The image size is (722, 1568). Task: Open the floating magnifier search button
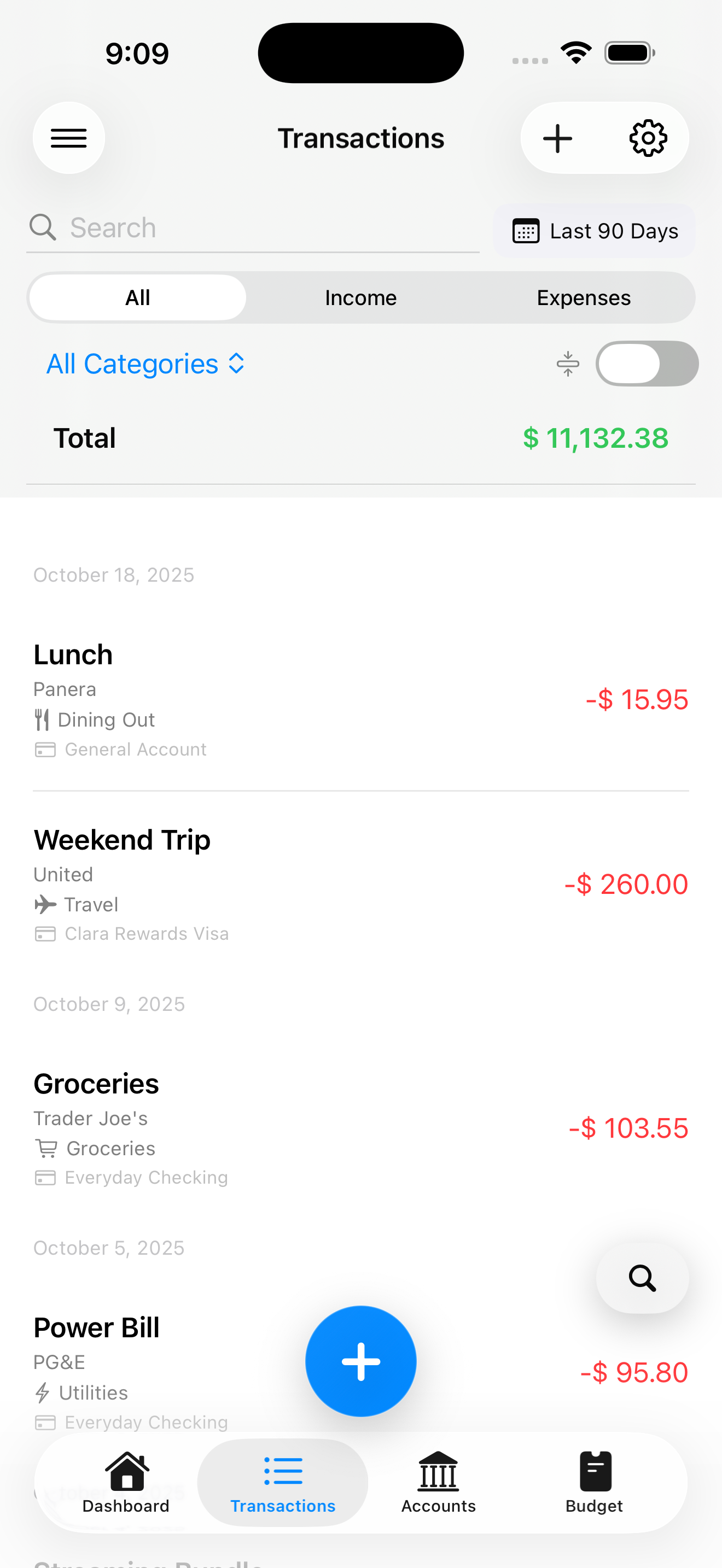click(x=642, y=1278)
